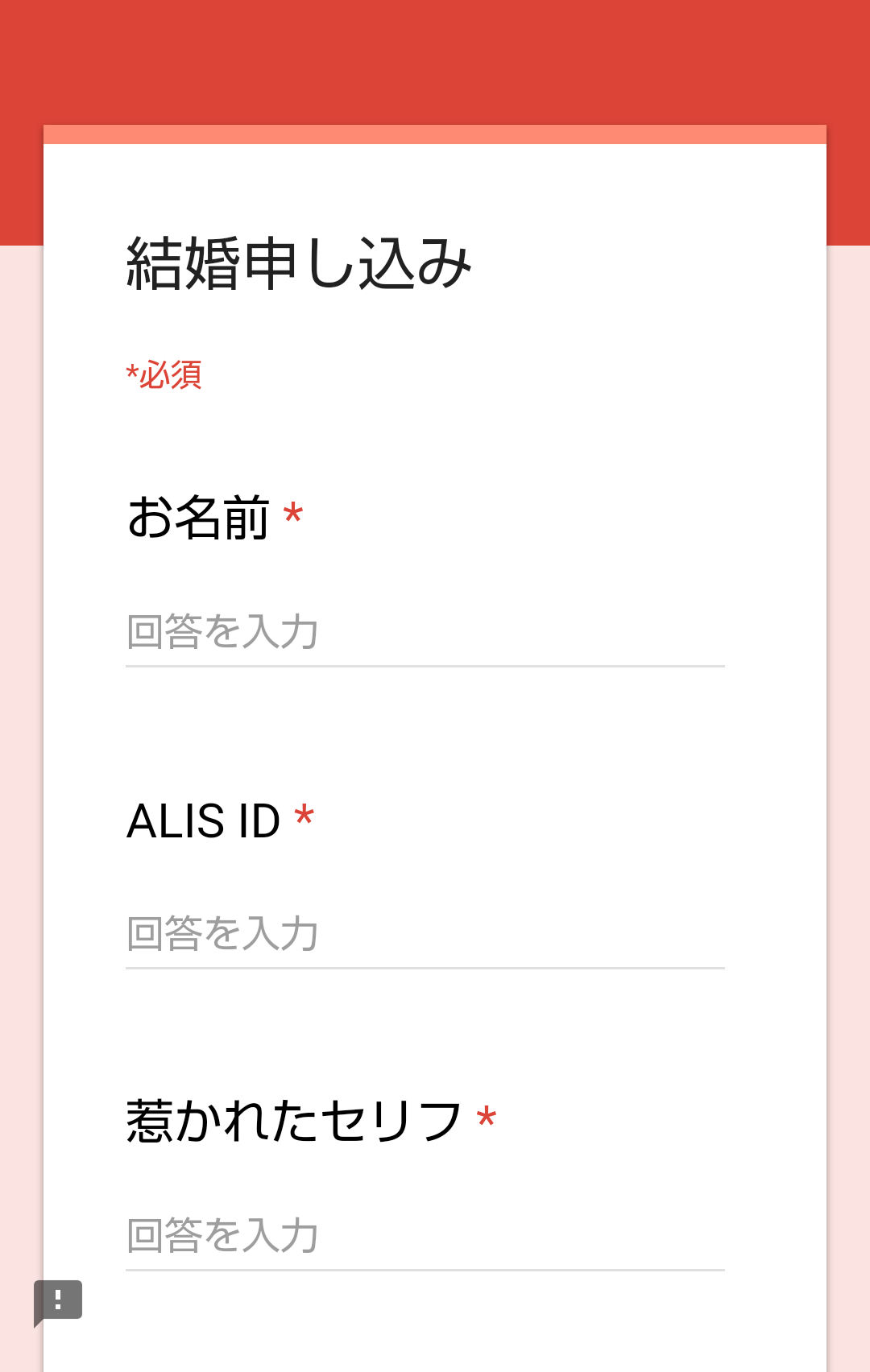Open the report problem feedback icon
Viewport: 870px width, 1372px height.
coord(58,1300)
